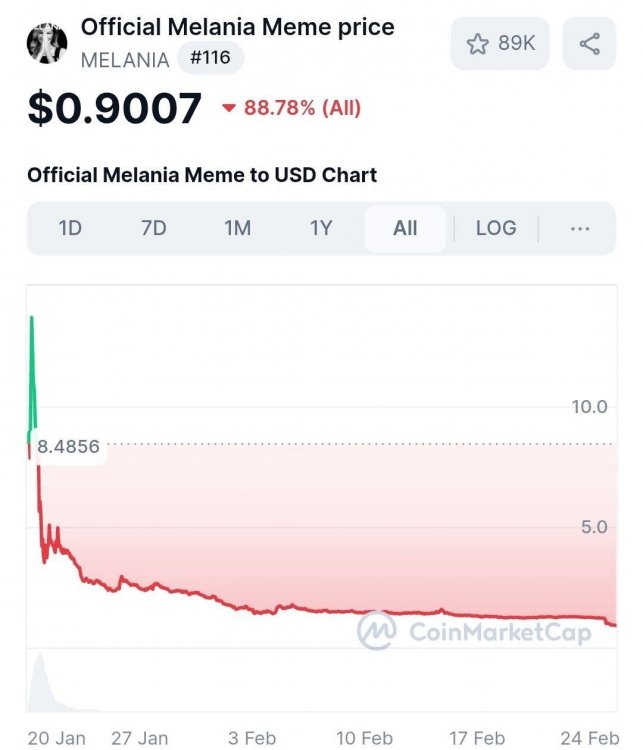Enable LOG scale on chart
The height and width of the screenshot is (750, 643).
pyautogui.click(x=495, y=228)
